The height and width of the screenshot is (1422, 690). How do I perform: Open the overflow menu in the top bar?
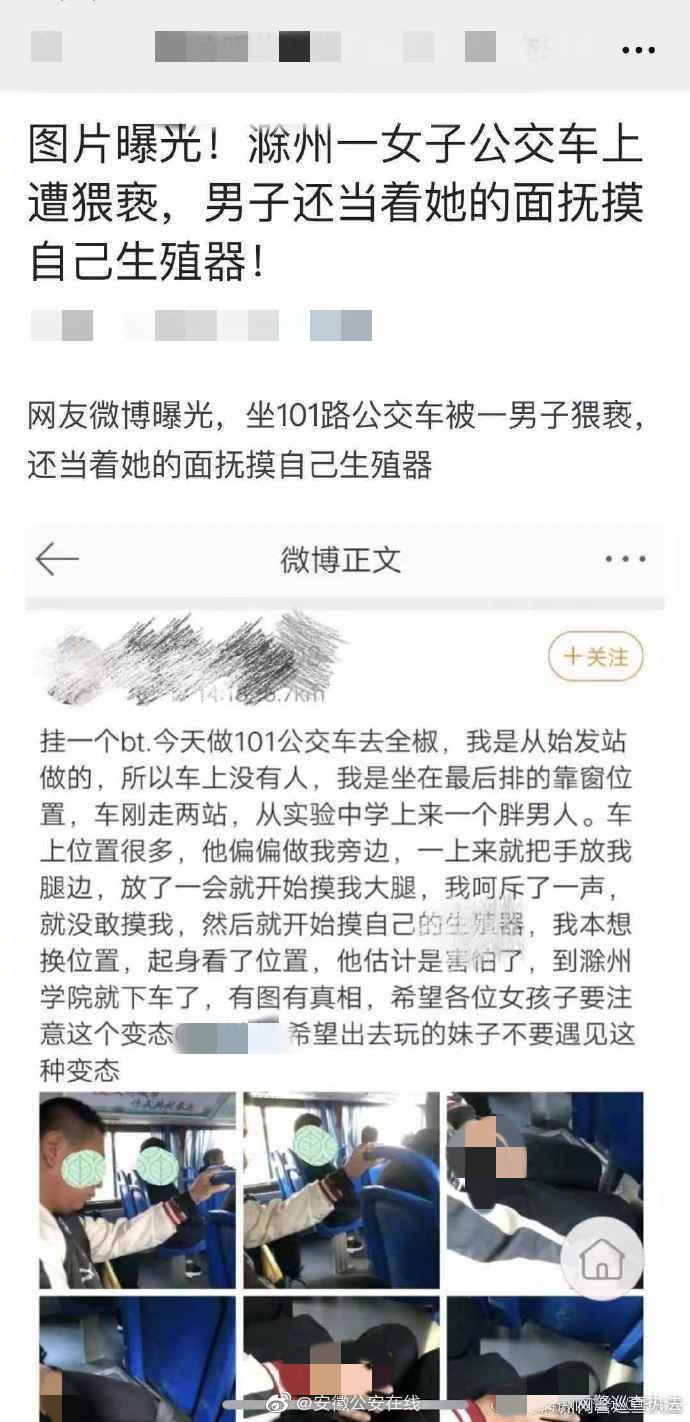[638, 49]
